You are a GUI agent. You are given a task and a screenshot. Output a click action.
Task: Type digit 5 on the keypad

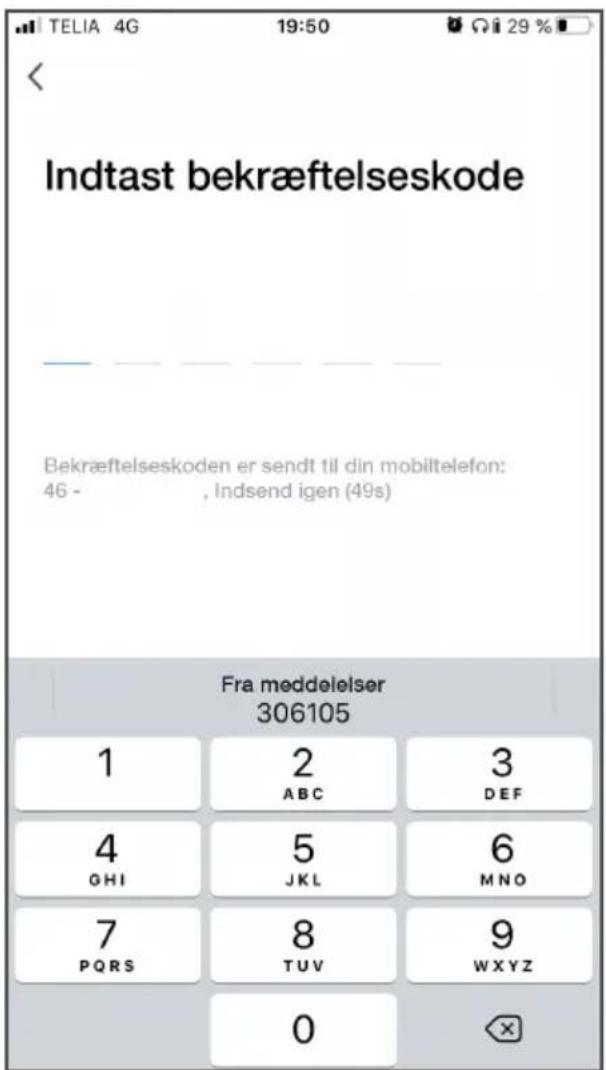coord(303,859)
